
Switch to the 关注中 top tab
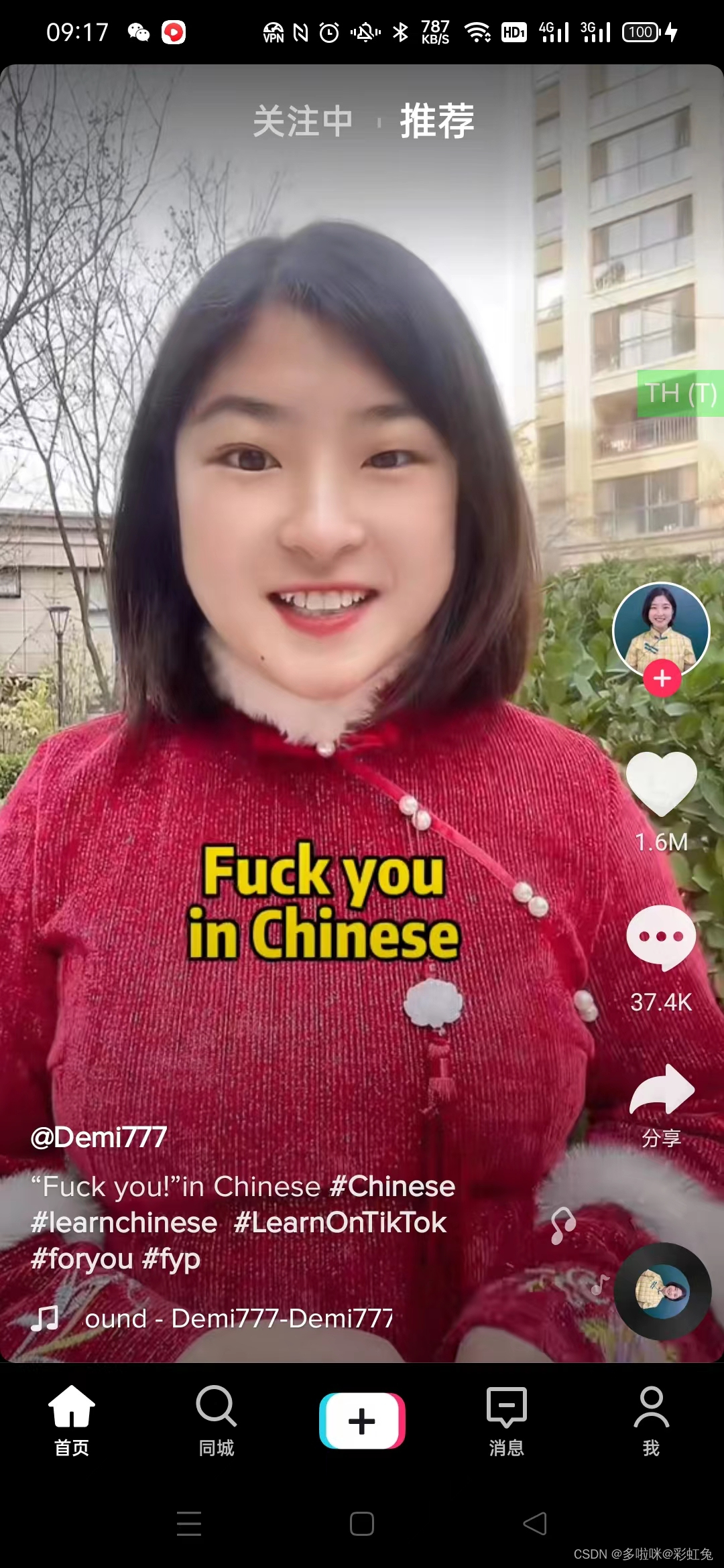click(x=302, y=121)
